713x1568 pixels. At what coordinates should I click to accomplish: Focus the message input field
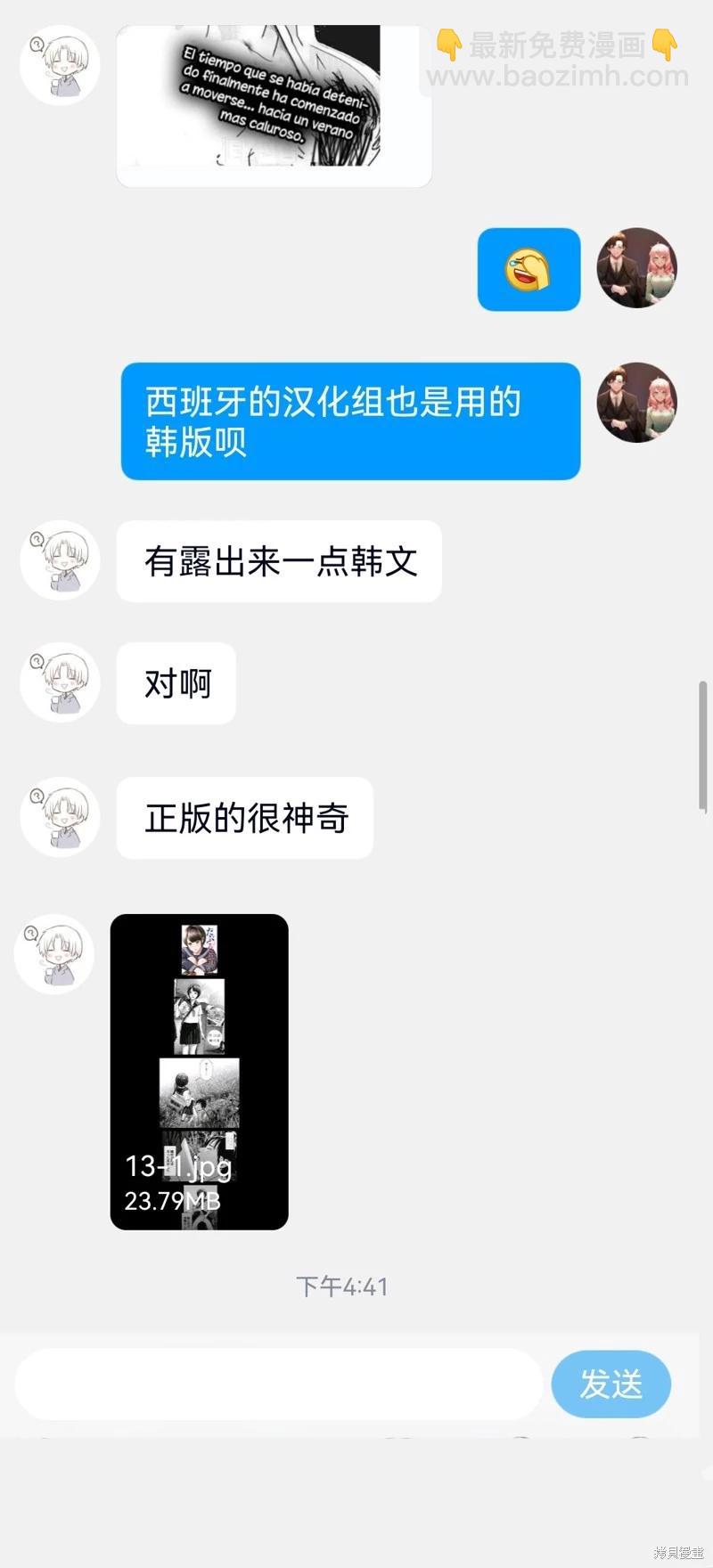pos(278,1384)
